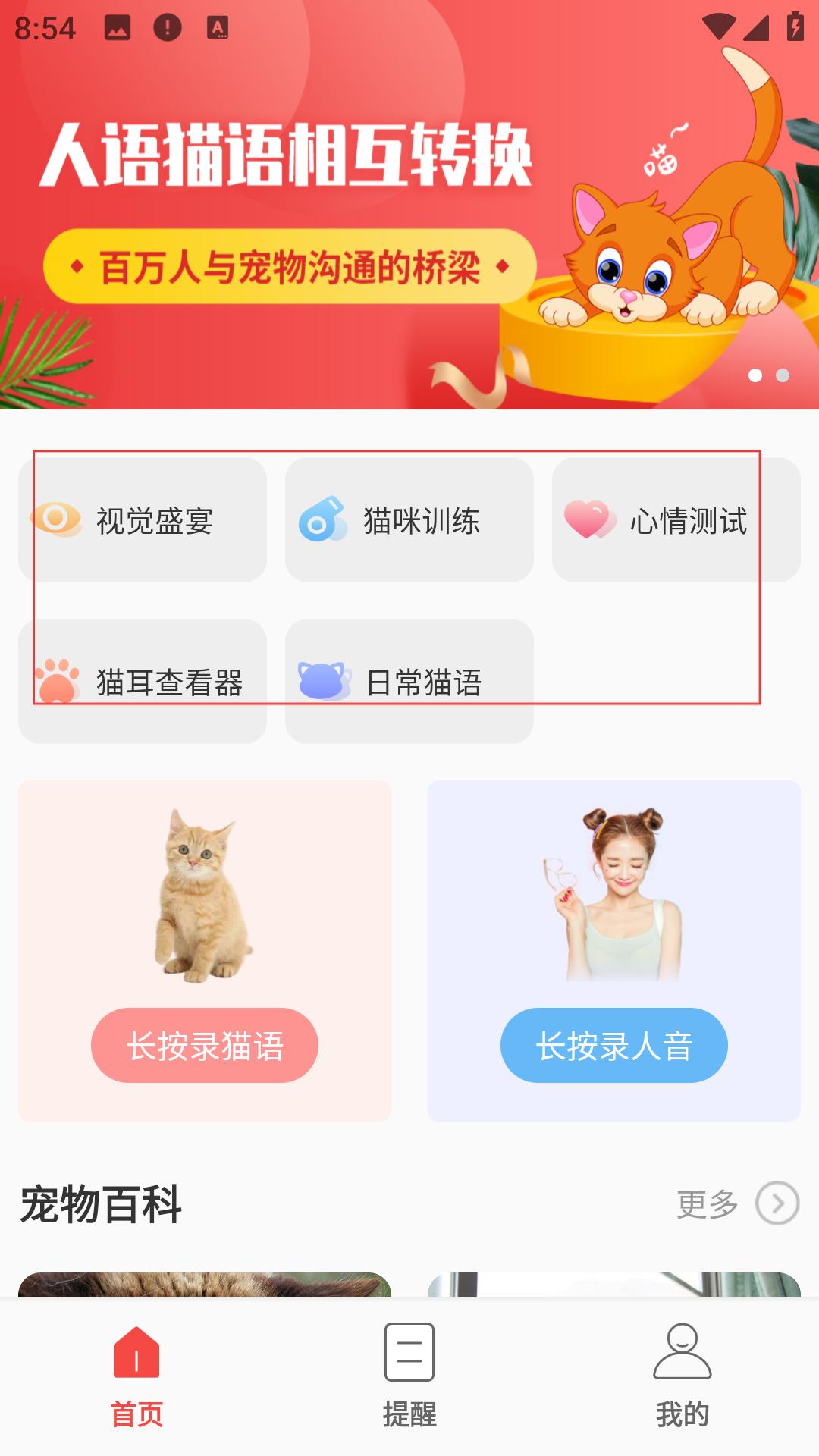Open the first 宠物百科 article card
819x1456 pixels.
205,1284
